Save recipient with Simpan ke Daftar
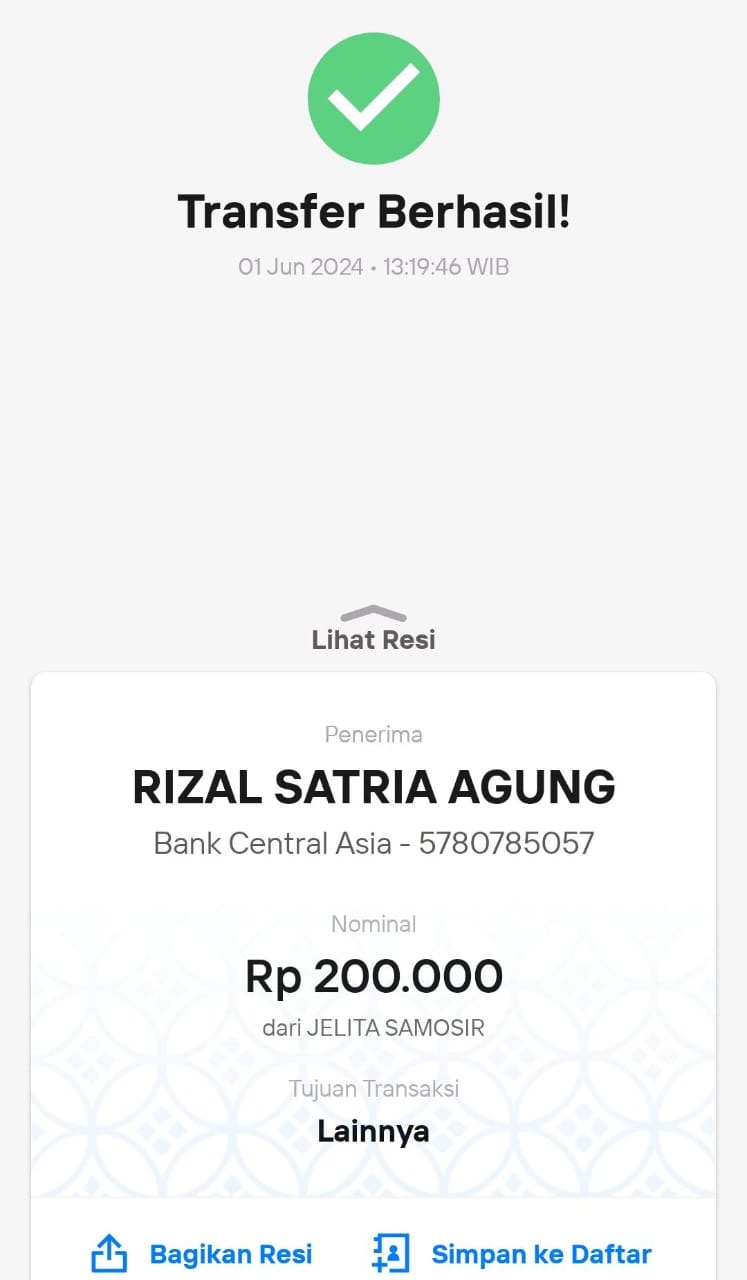This screenshot has width=747, height=1280. coord(512,1253)
